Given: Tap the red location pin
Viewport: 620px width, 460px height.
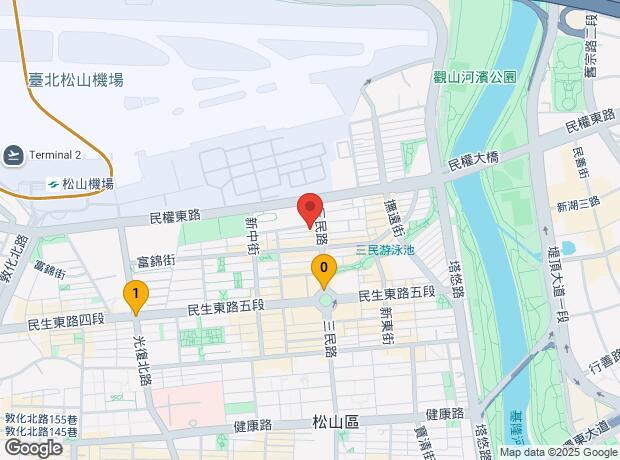Looking at the screenshot, I should coord(310,208).
